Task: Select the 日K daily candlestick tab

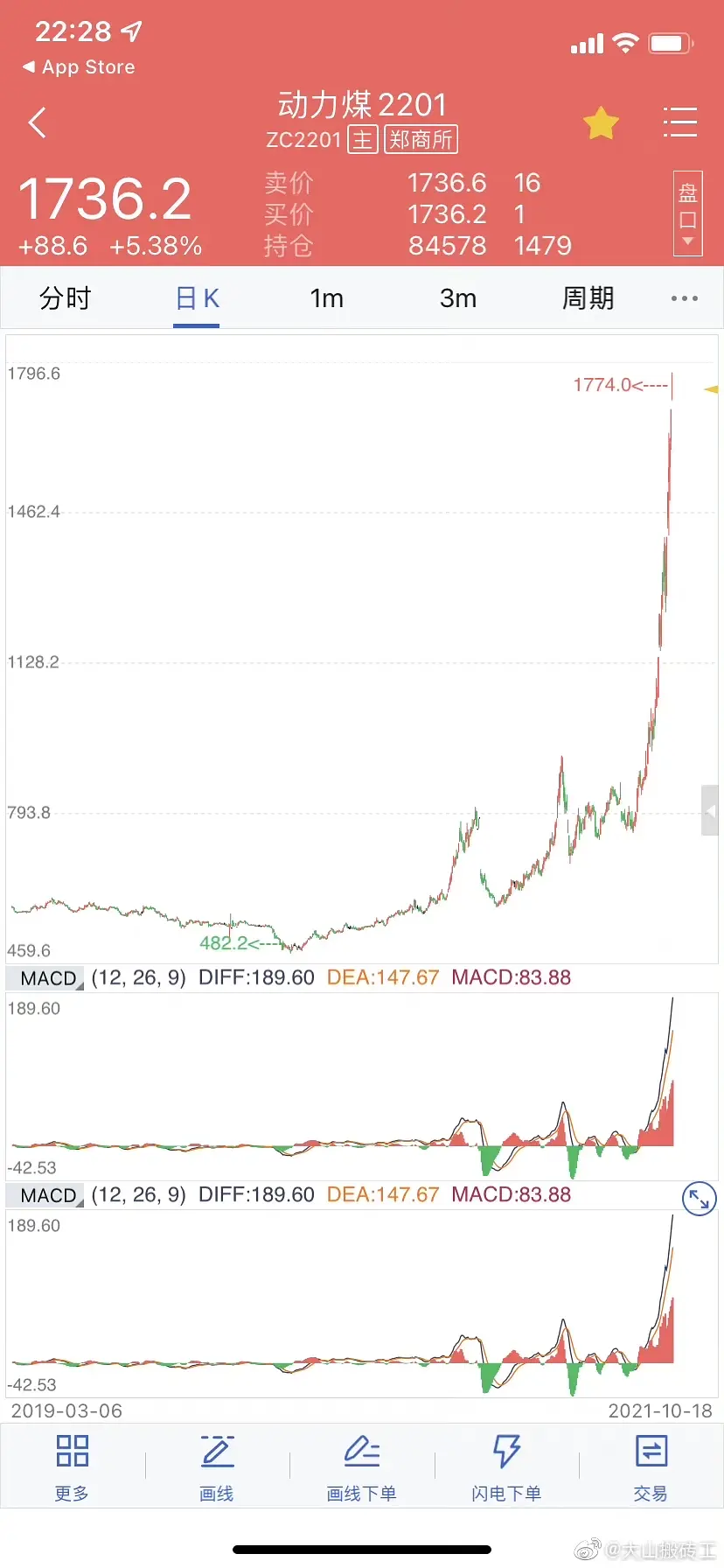Action: pyautogui.click(x=197, y=298)
